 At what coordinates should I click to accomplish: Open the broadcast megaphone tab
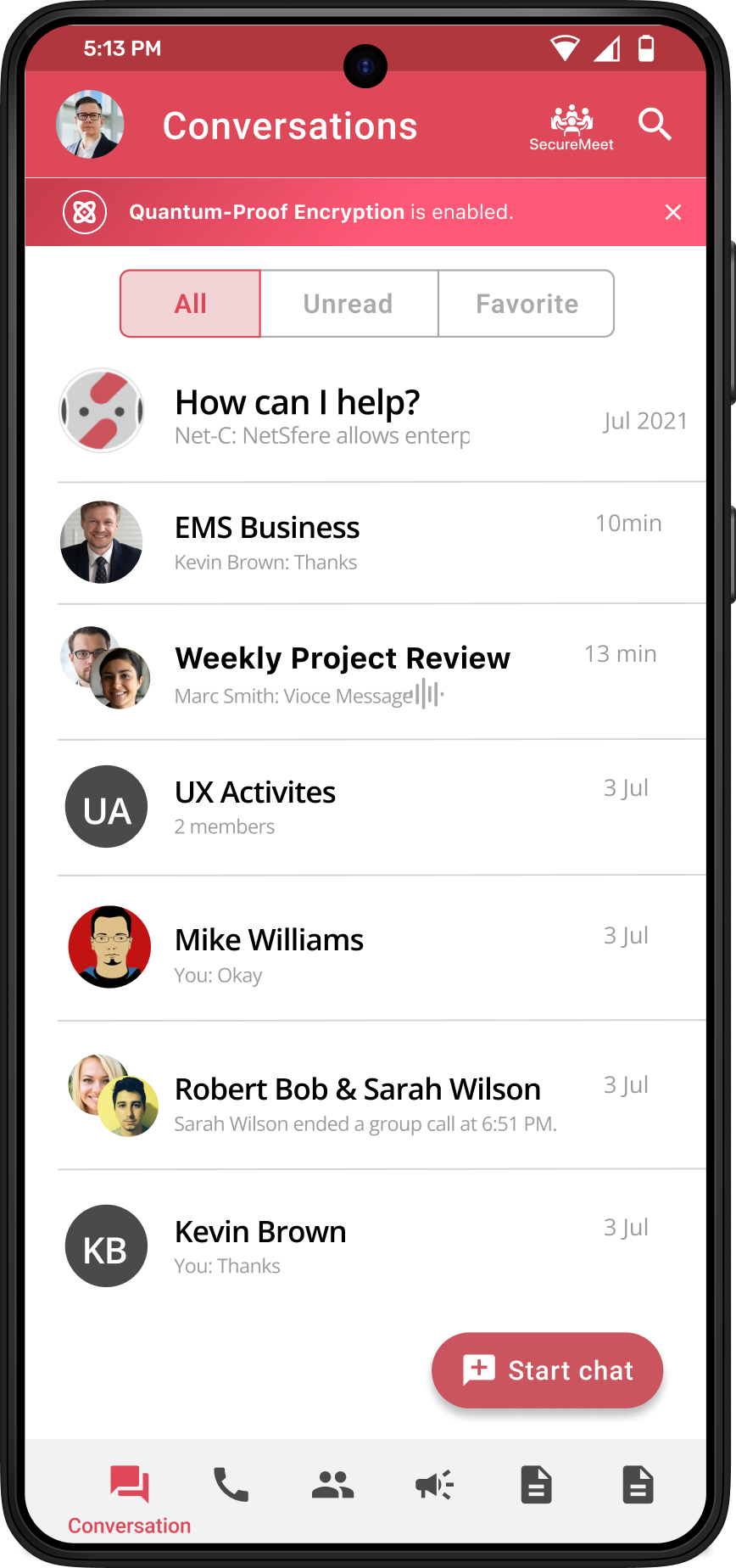[x=434, y=1485]
